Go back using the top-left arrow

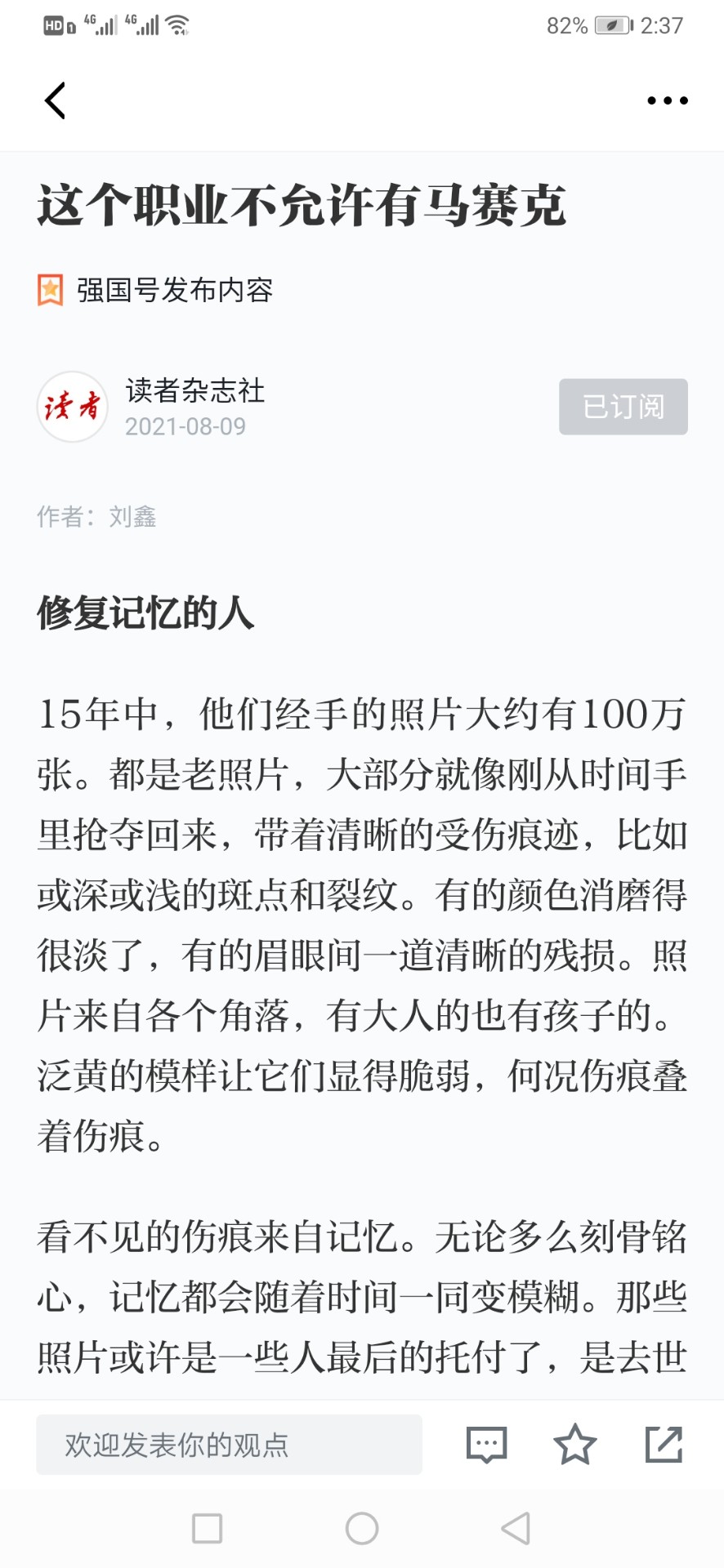[55, 101]
